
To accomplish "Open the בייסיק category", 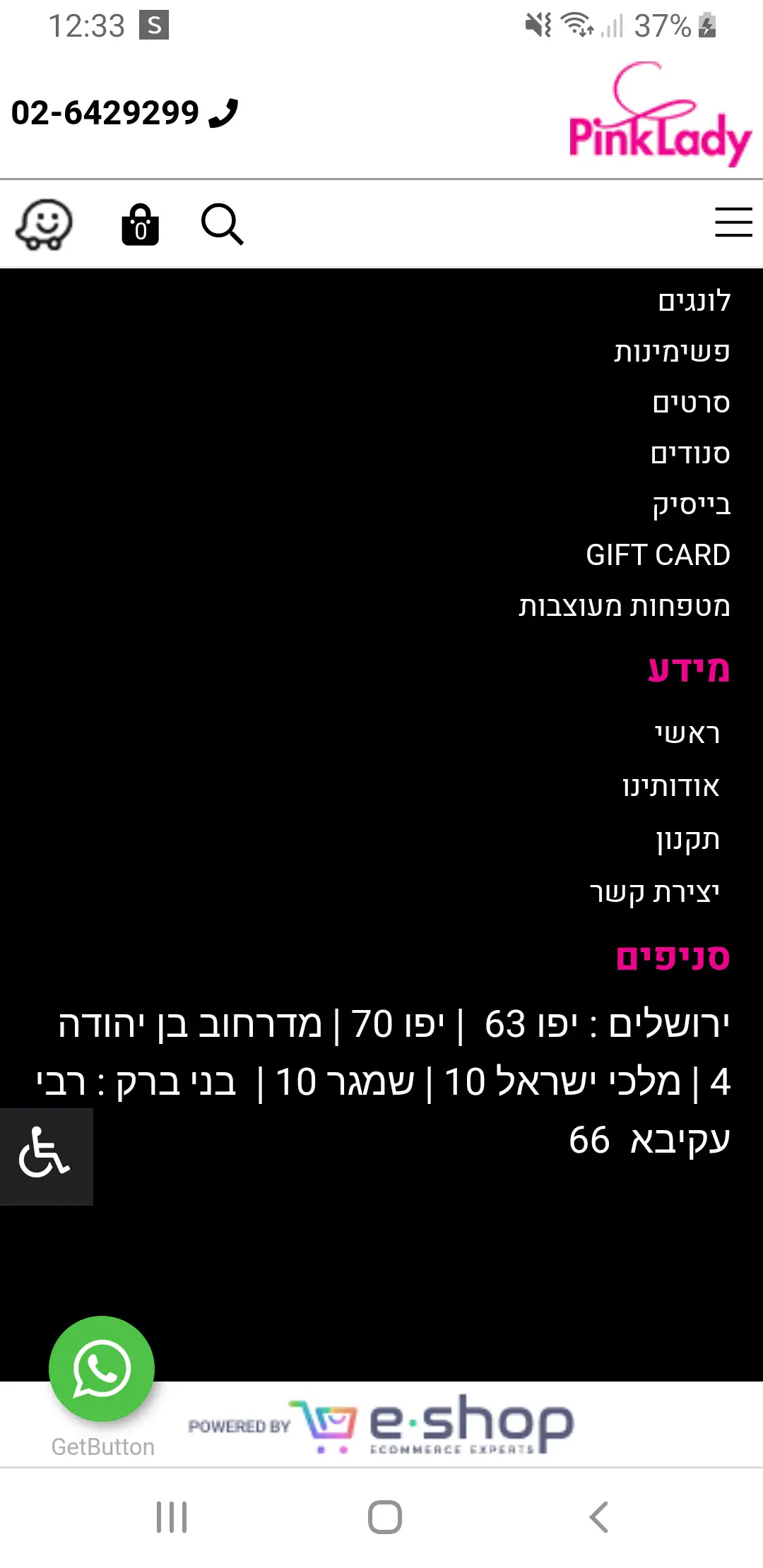I will tap(691, 504).
